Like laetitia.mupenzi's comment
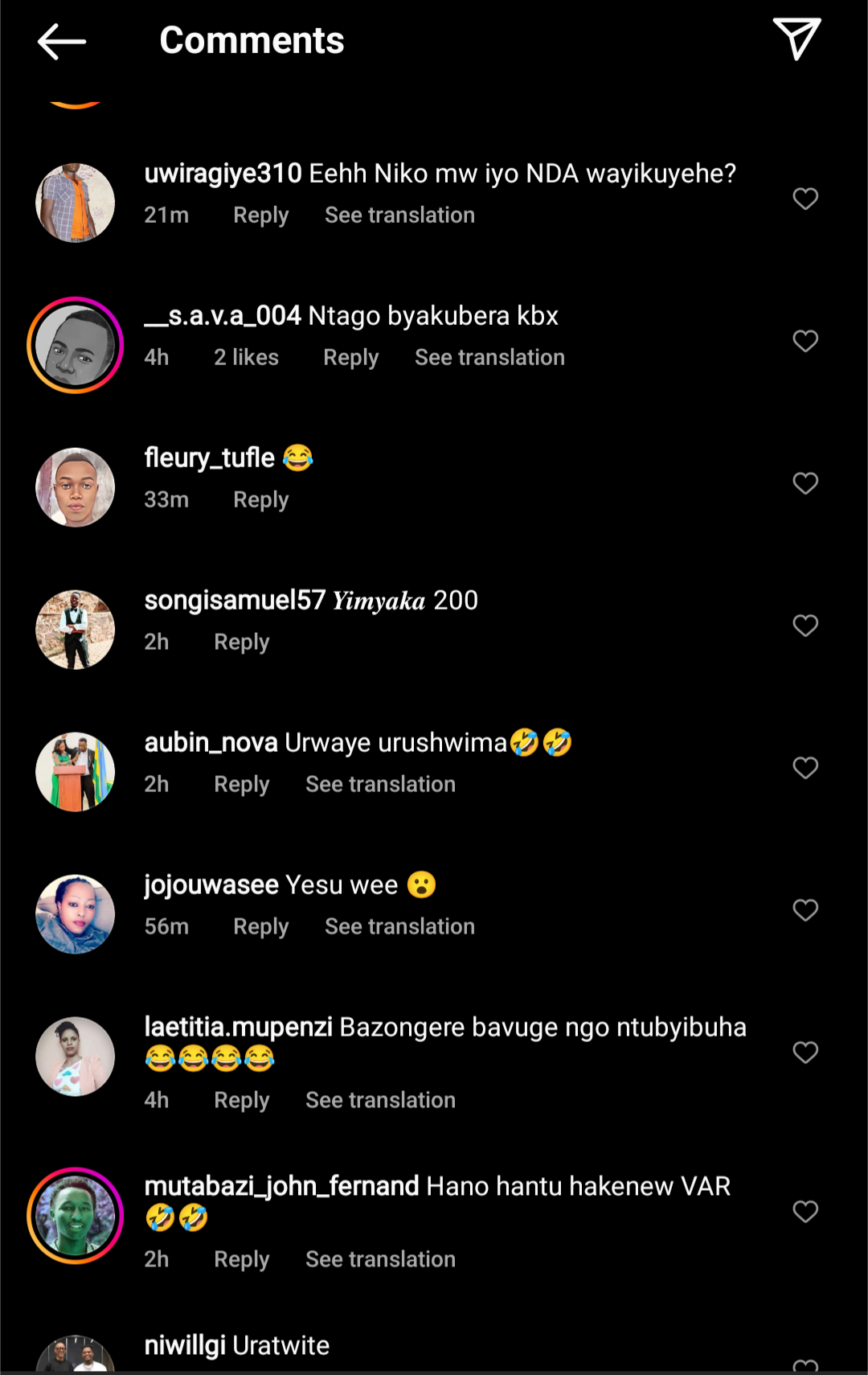 pos(805,1053)
